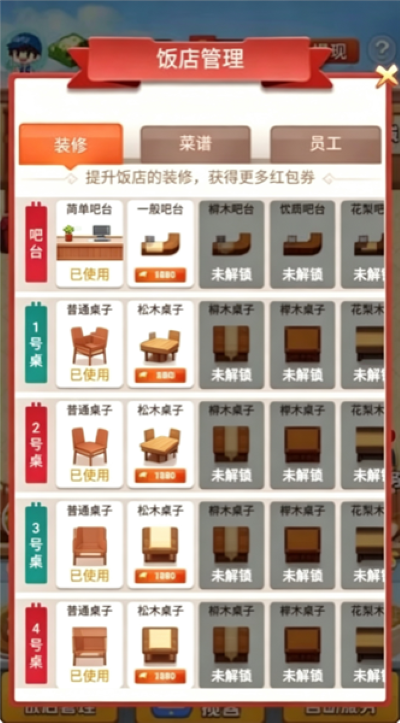Screen dimensions: 400x723
Task: Select the 简单吧台 card
Action: click(x=90, y=244)
